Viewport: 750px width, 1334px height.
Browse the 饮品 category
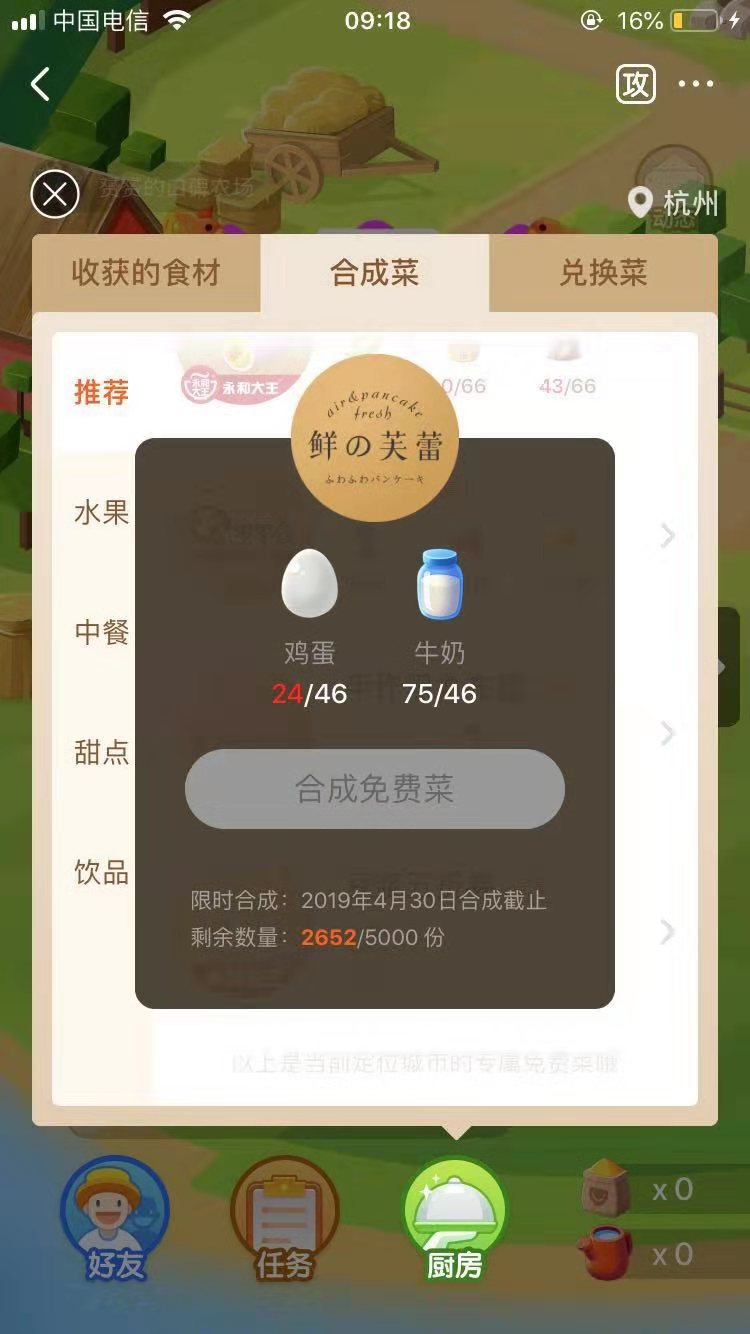pos(101,872)
